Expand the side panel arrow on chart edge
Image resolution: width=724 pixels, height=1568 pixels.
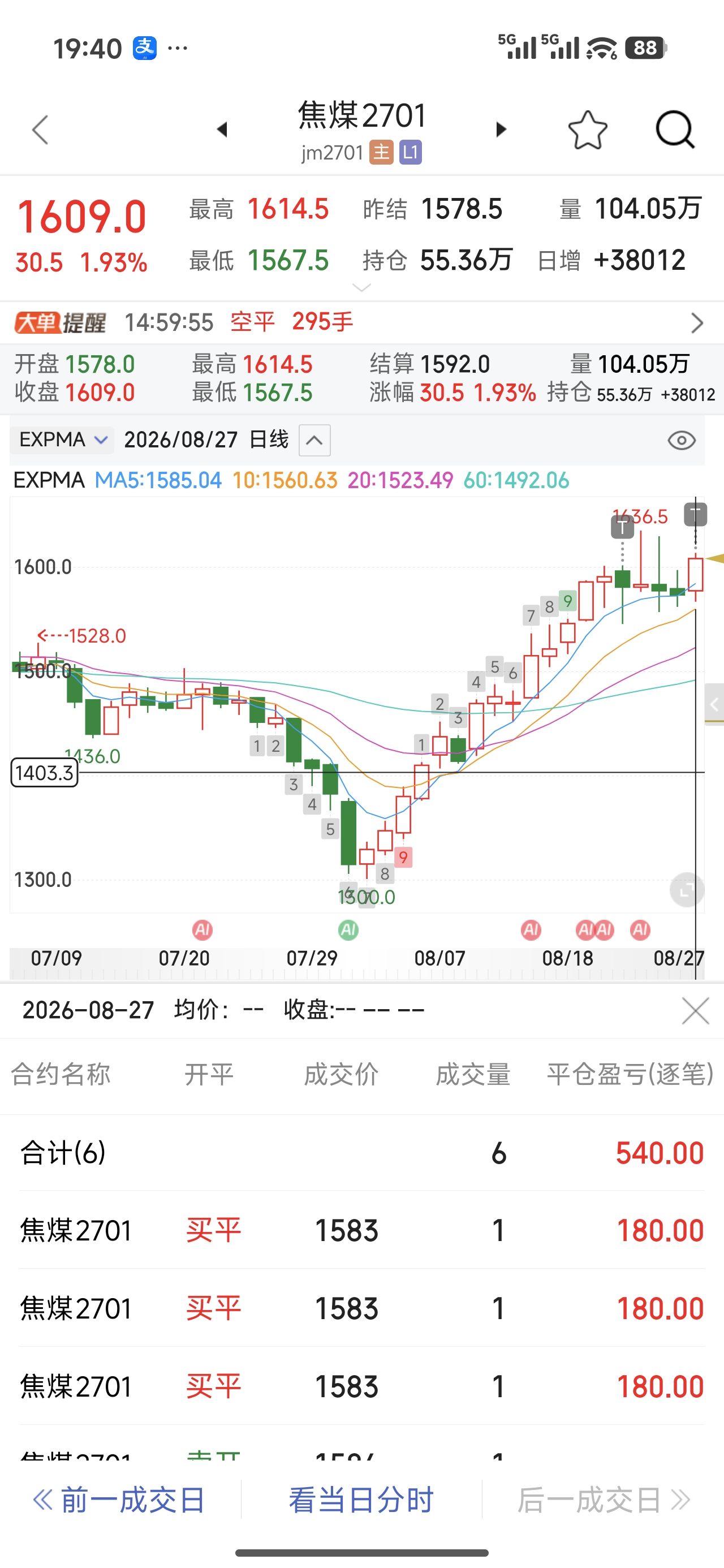[714, 704]
